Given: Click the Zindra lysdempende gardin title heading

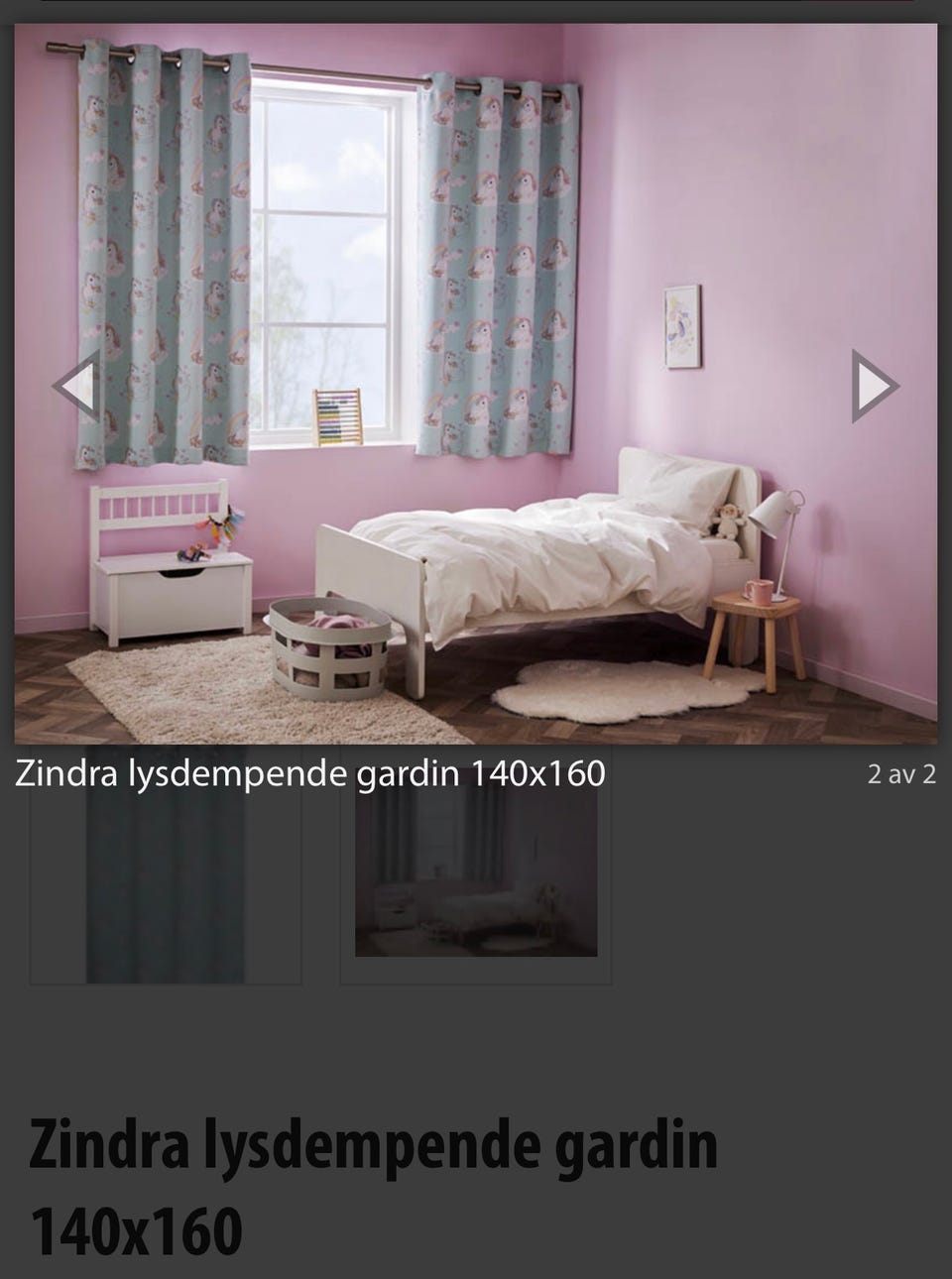Looking at the screenshot, I should 373,1145.
